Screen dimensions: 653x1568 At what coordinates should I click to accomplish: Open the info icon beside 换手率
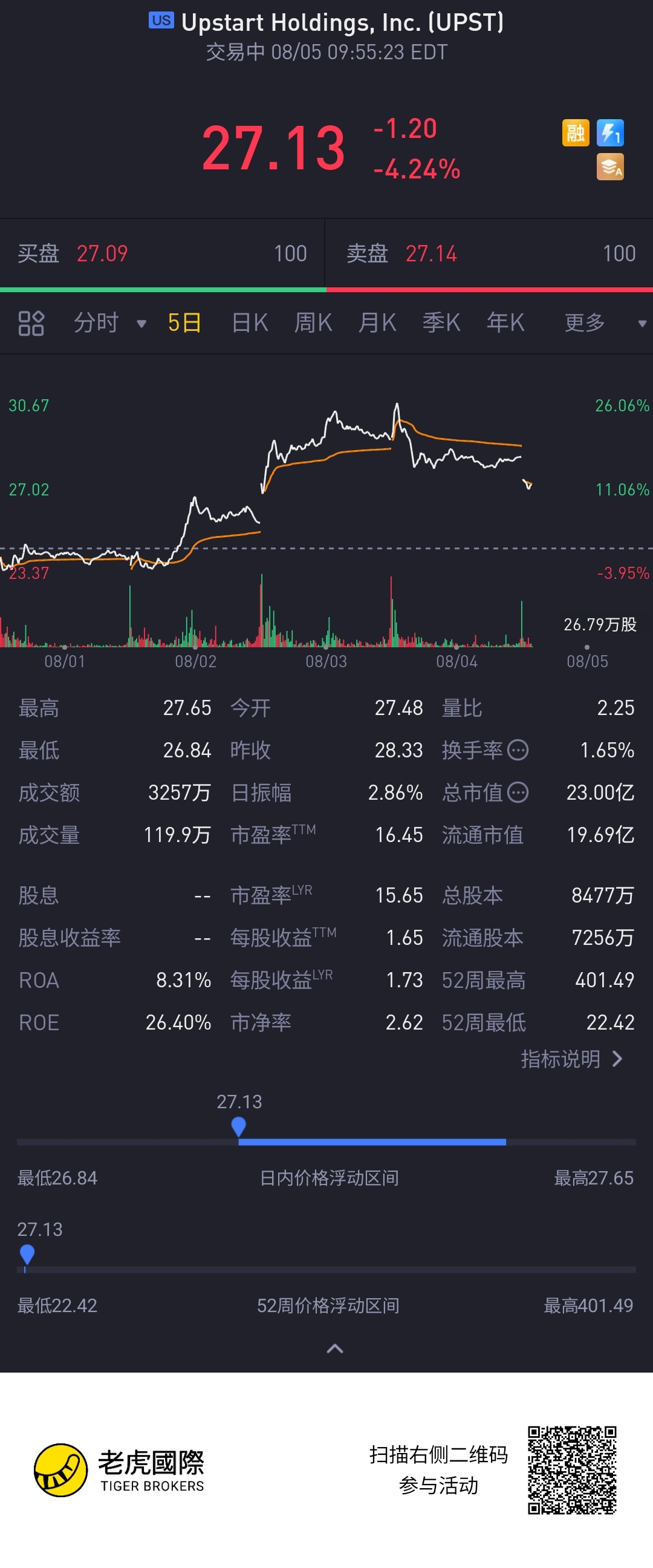pyautogui.click(x=518, y=750)
